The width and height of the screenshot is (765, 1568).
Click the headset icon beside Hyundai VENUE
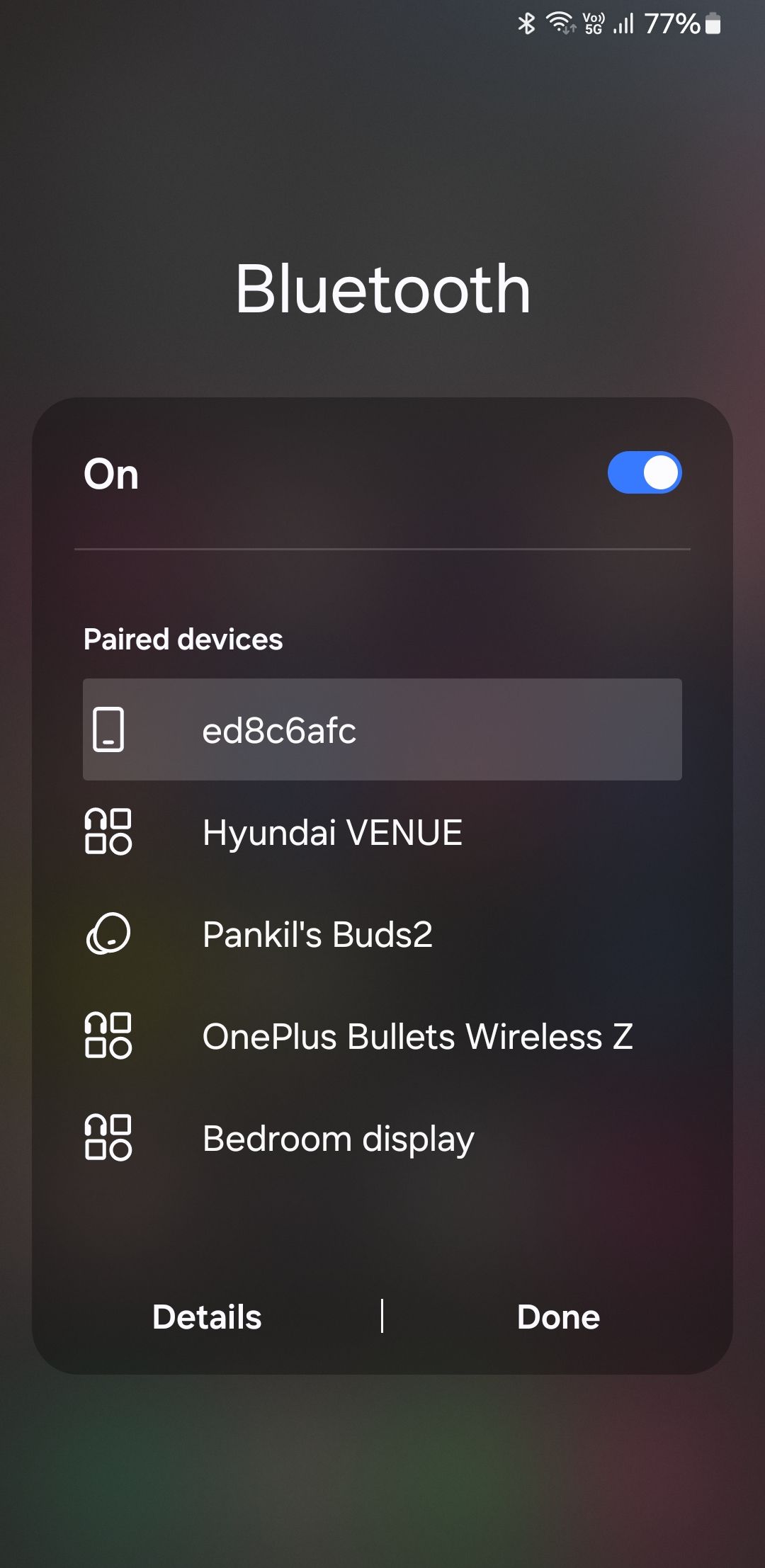point(110,832)
